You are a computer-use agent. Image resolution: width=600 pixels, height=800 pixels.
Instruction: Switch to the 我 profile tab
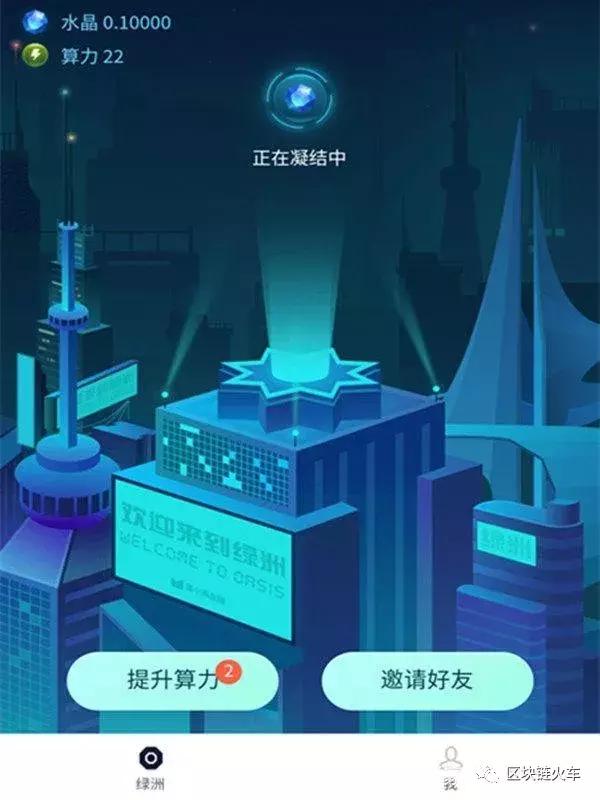(449, 767)
